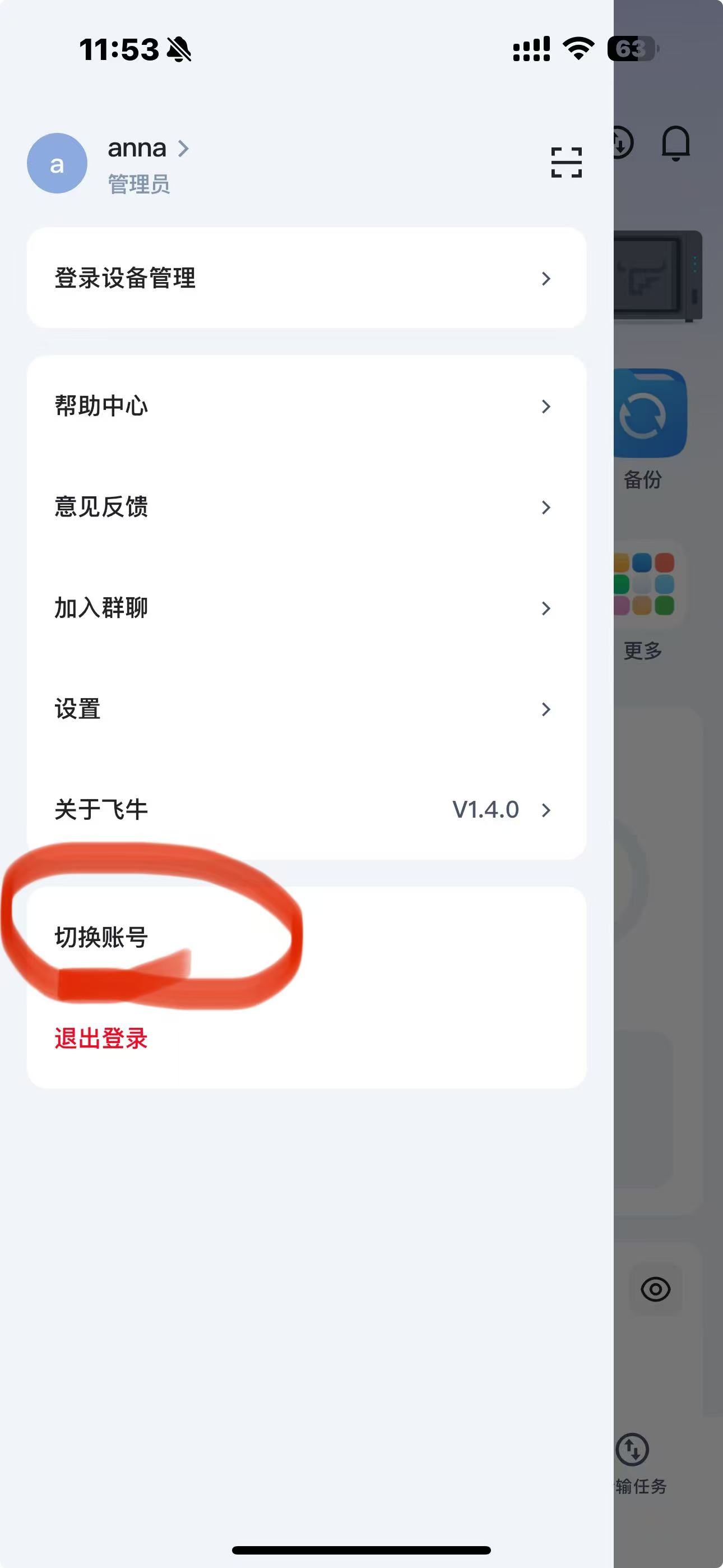
Task: Tap 退出登录 to log out
Action: (x=101, y=1039)
